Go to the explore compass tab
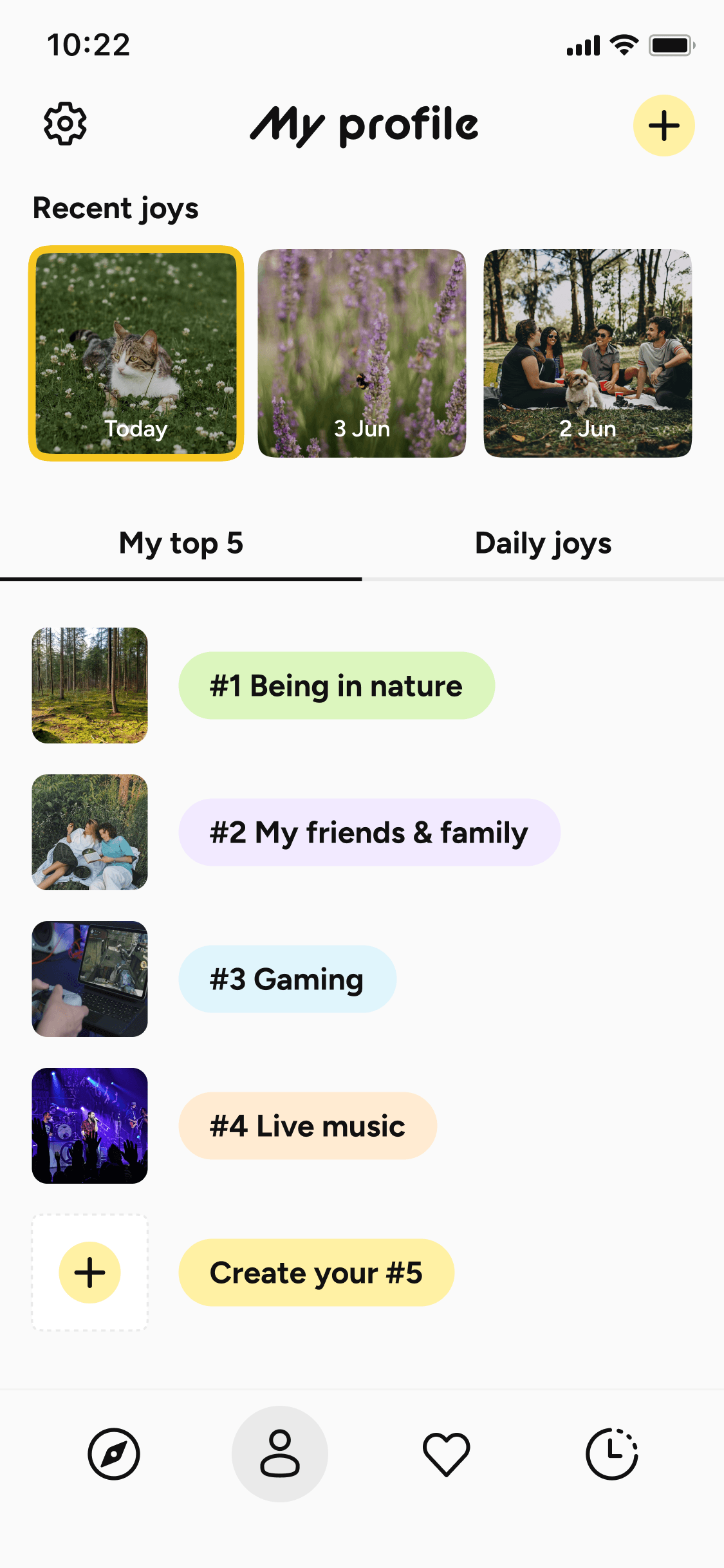Image resolution: width=724 pixels, height=1568 pixels. [114, 1454]
